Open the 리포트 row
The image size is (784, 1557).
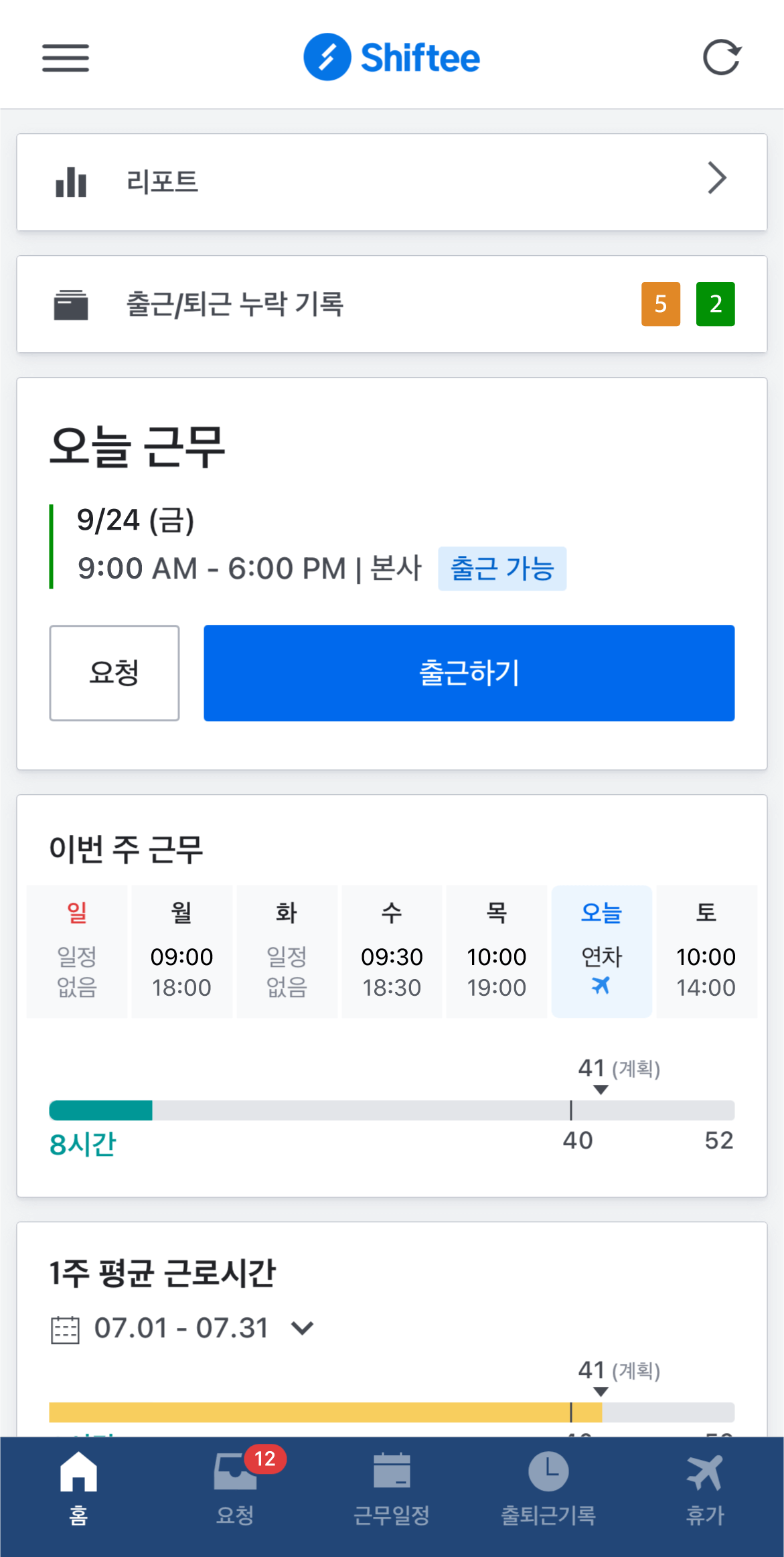392,182
